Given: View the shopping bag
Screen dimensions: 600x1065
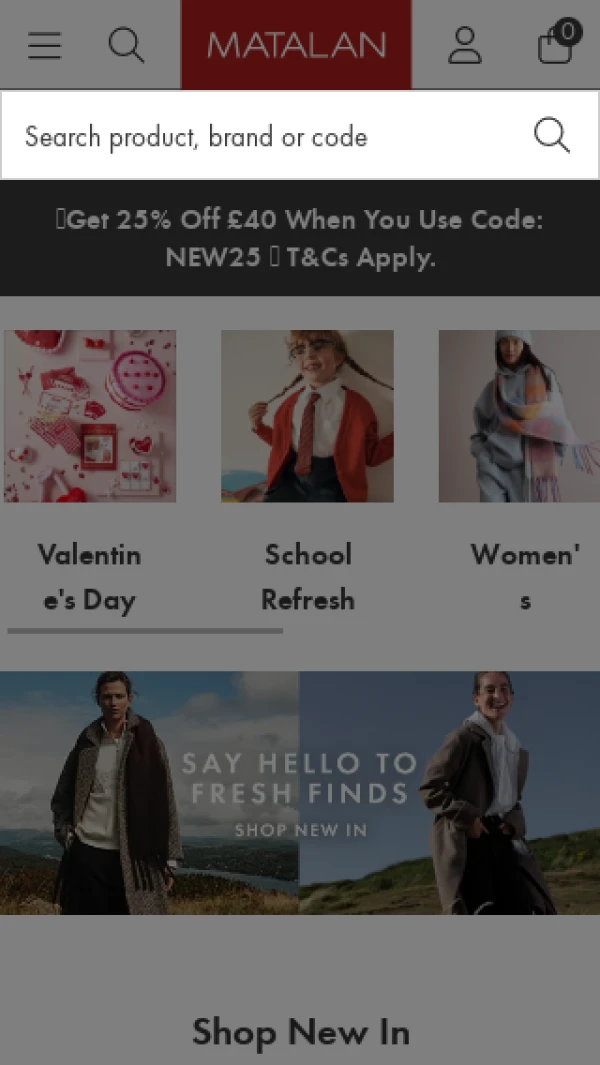Looking at the screenshot, I should (555, 45).
